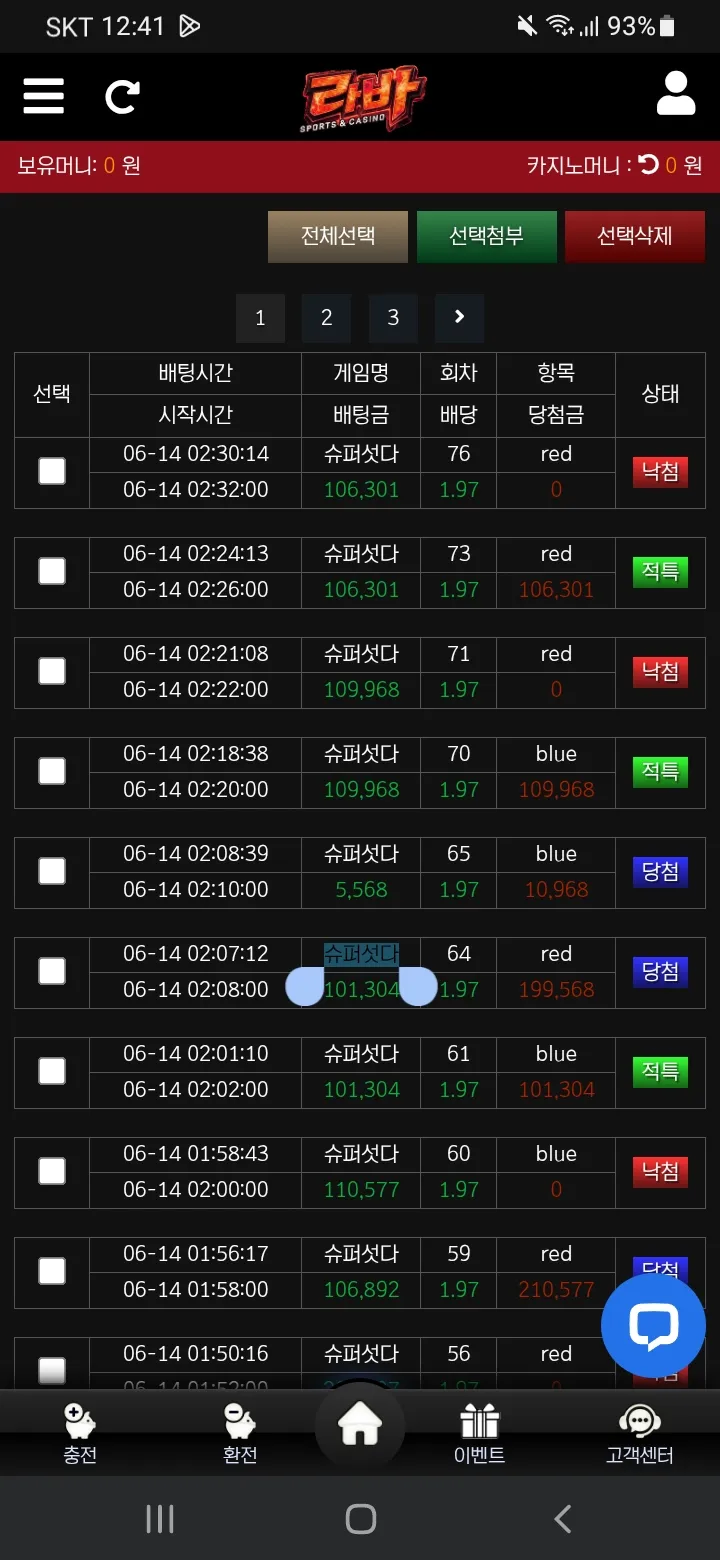Select the bet for round 73
Screen dimensions: 720x1560
52,571
